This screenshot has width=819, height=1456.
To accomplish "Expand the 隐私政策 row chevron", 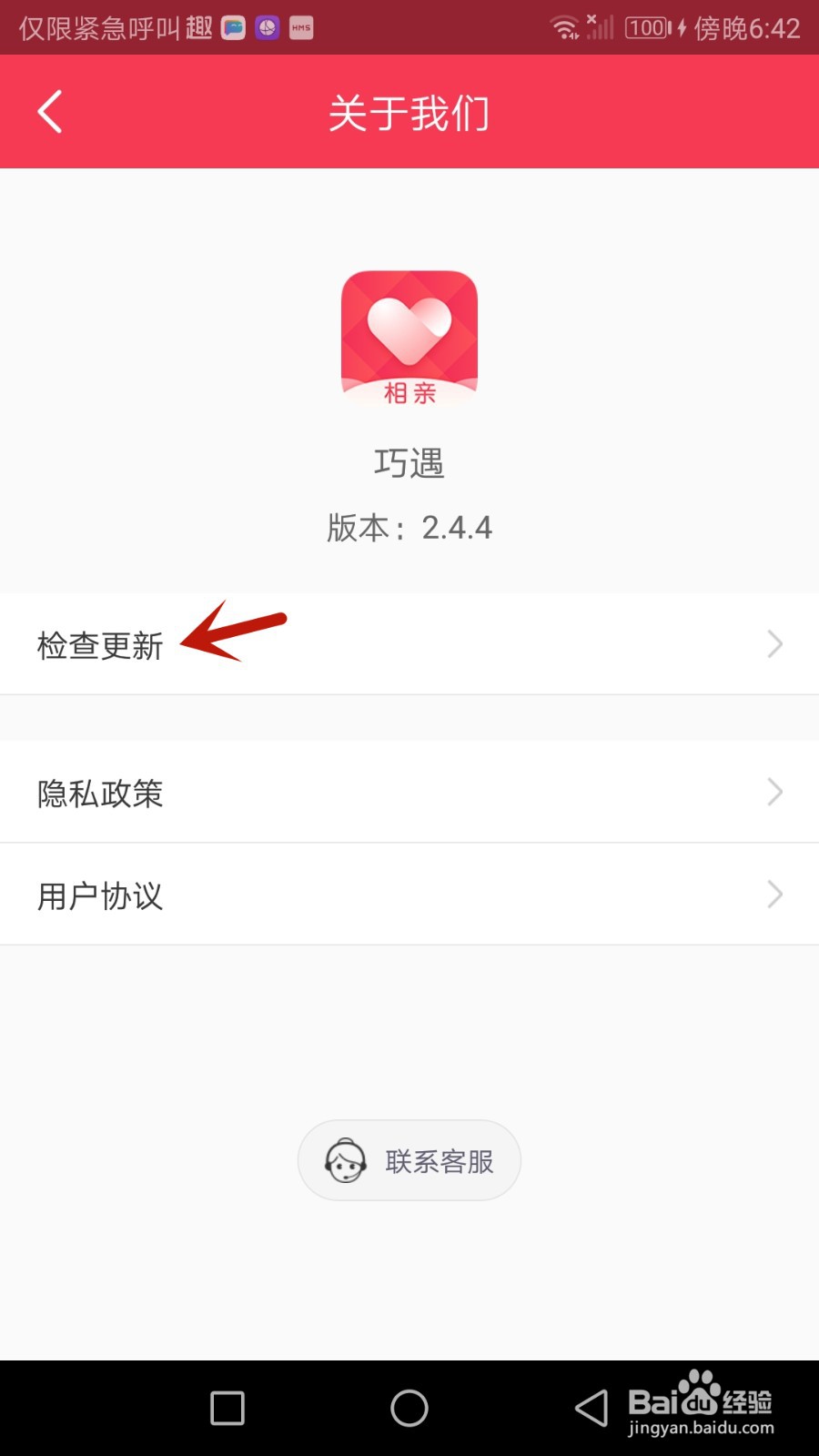I will pyautogui.click(x=774, y=792).
